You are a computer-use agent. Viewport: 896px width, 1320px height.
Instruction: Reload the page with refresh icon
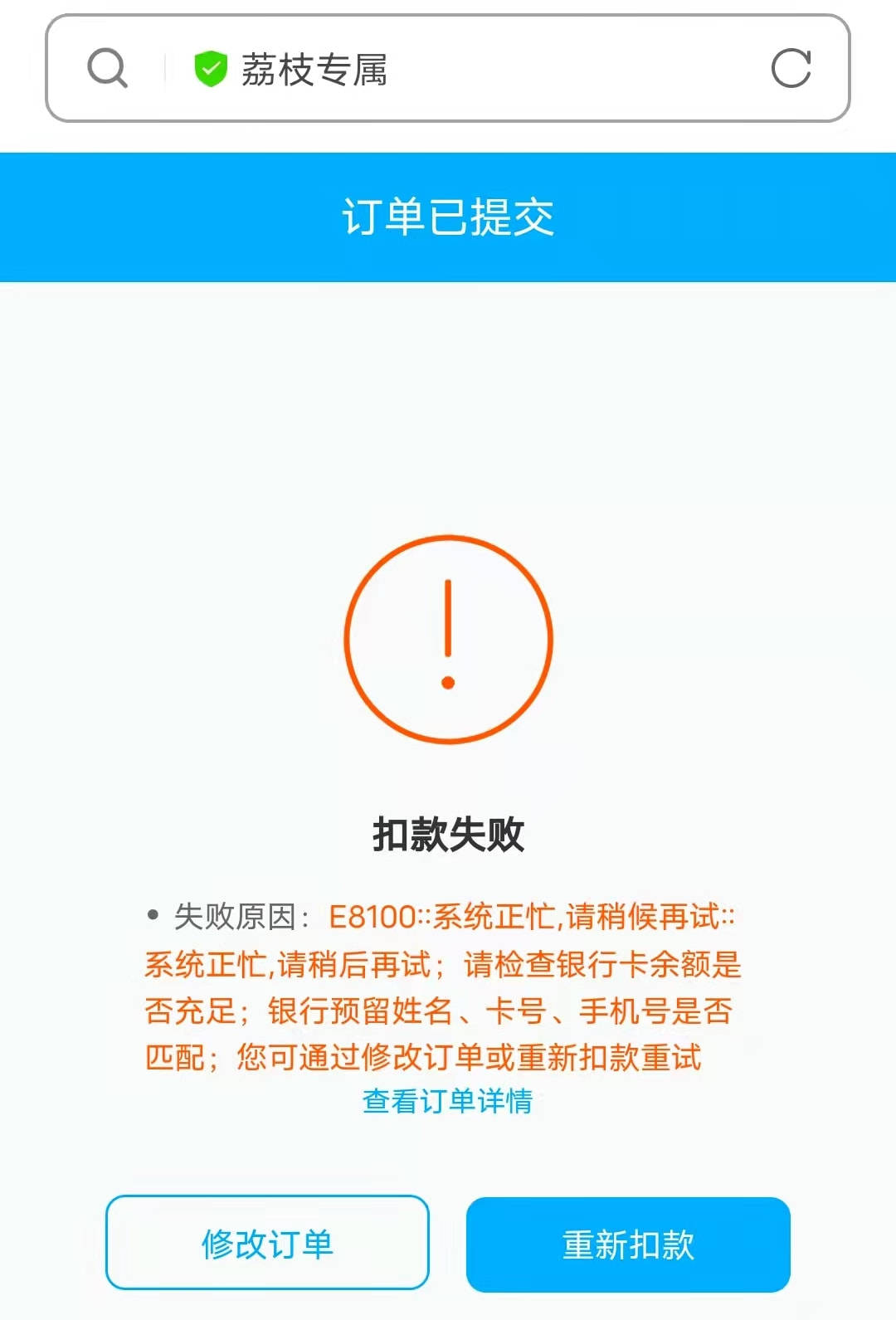[x=791, y=68]
